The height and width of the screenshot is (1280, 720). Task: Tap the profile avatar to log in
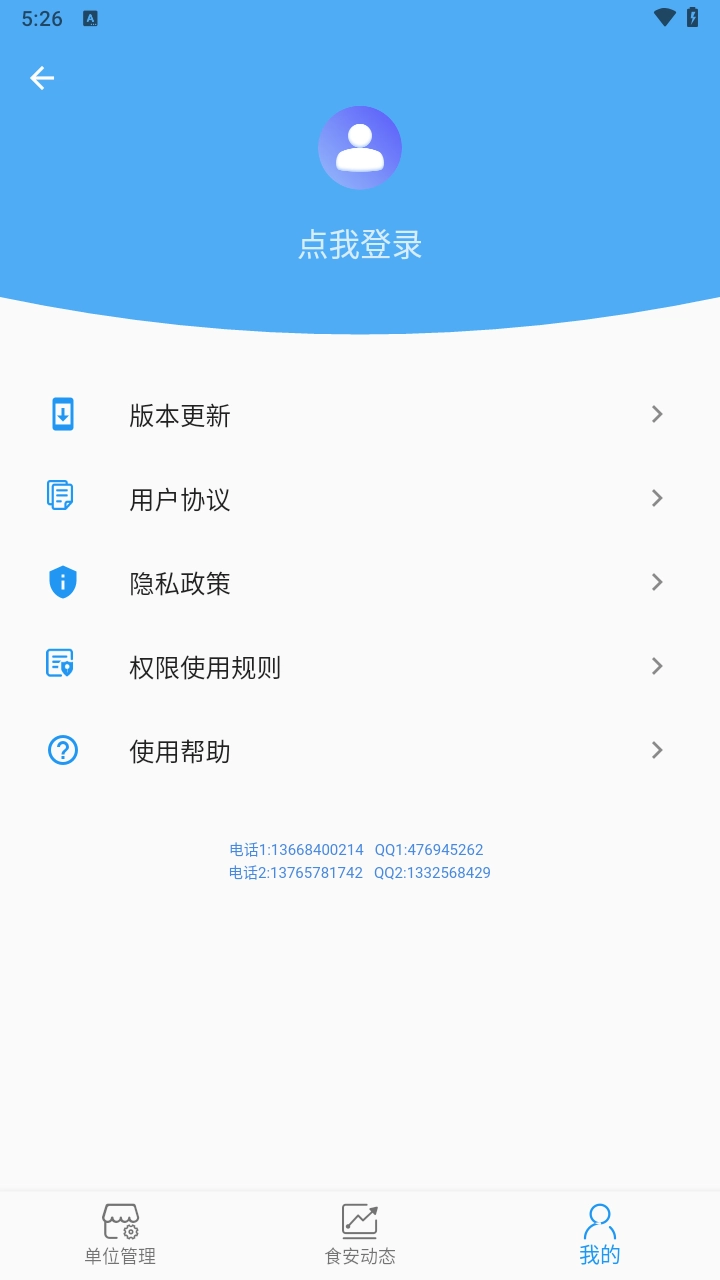pyautogui.click(x=360, y=148)
